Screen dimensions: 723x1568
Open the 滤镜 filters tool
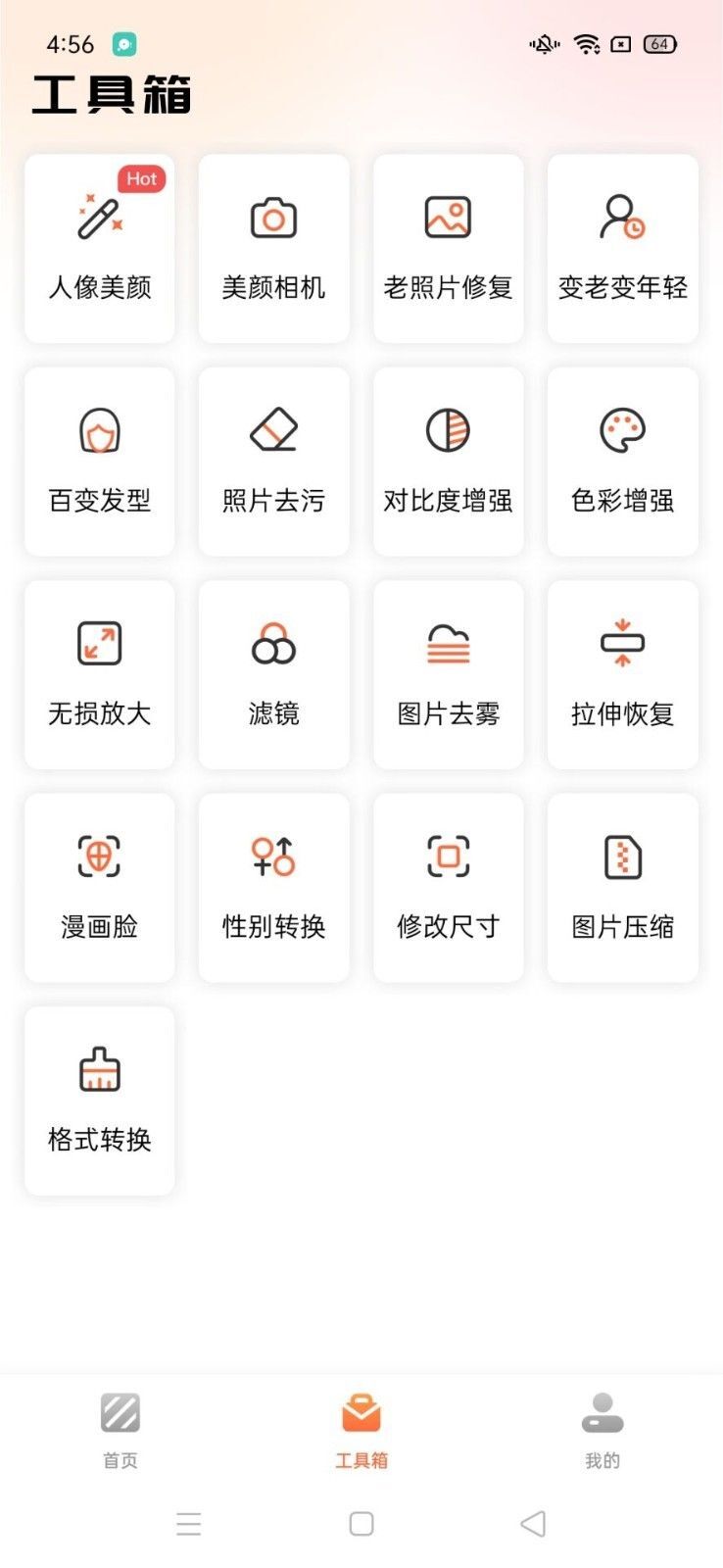[272, 673]
